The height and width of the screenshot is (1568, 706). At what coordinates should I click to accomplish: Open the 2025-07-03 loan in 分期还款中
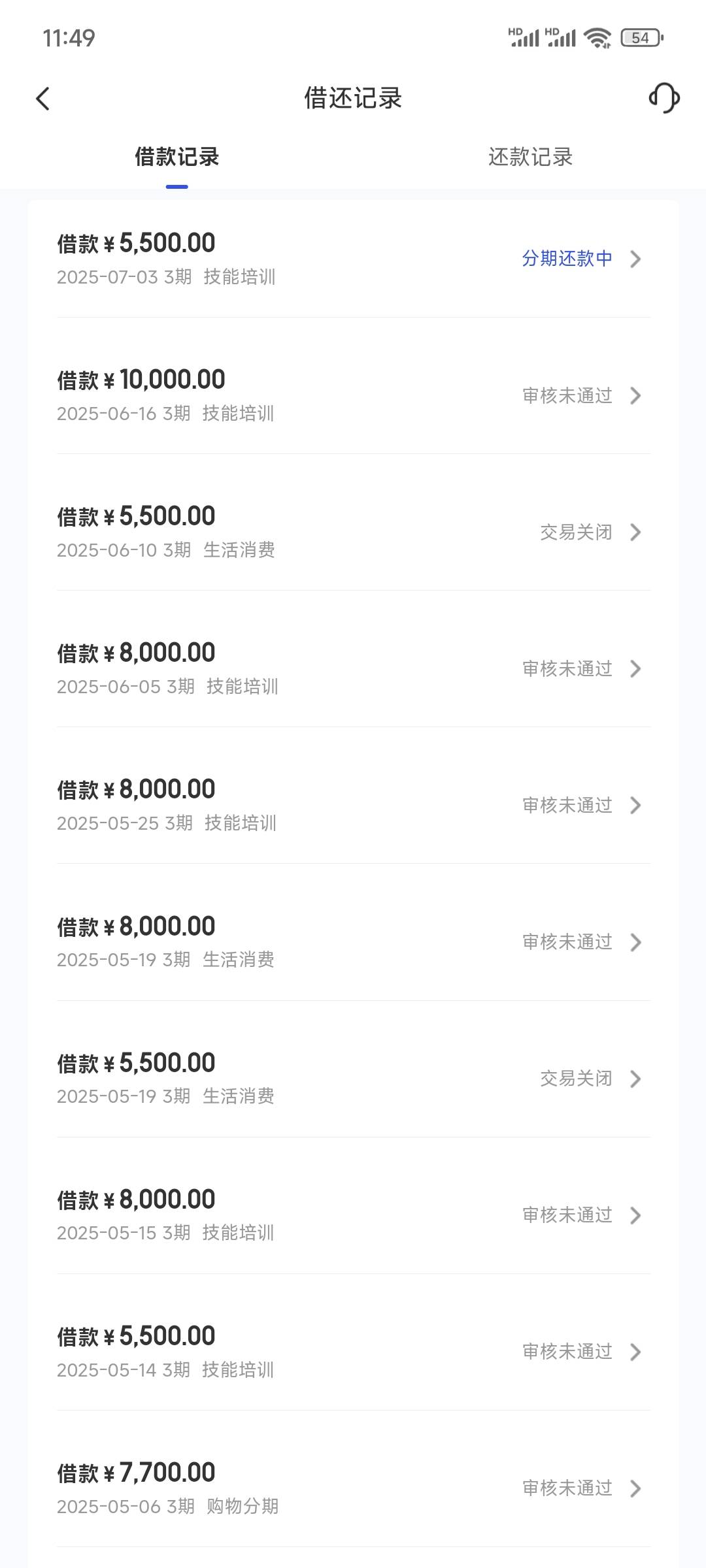353,259
